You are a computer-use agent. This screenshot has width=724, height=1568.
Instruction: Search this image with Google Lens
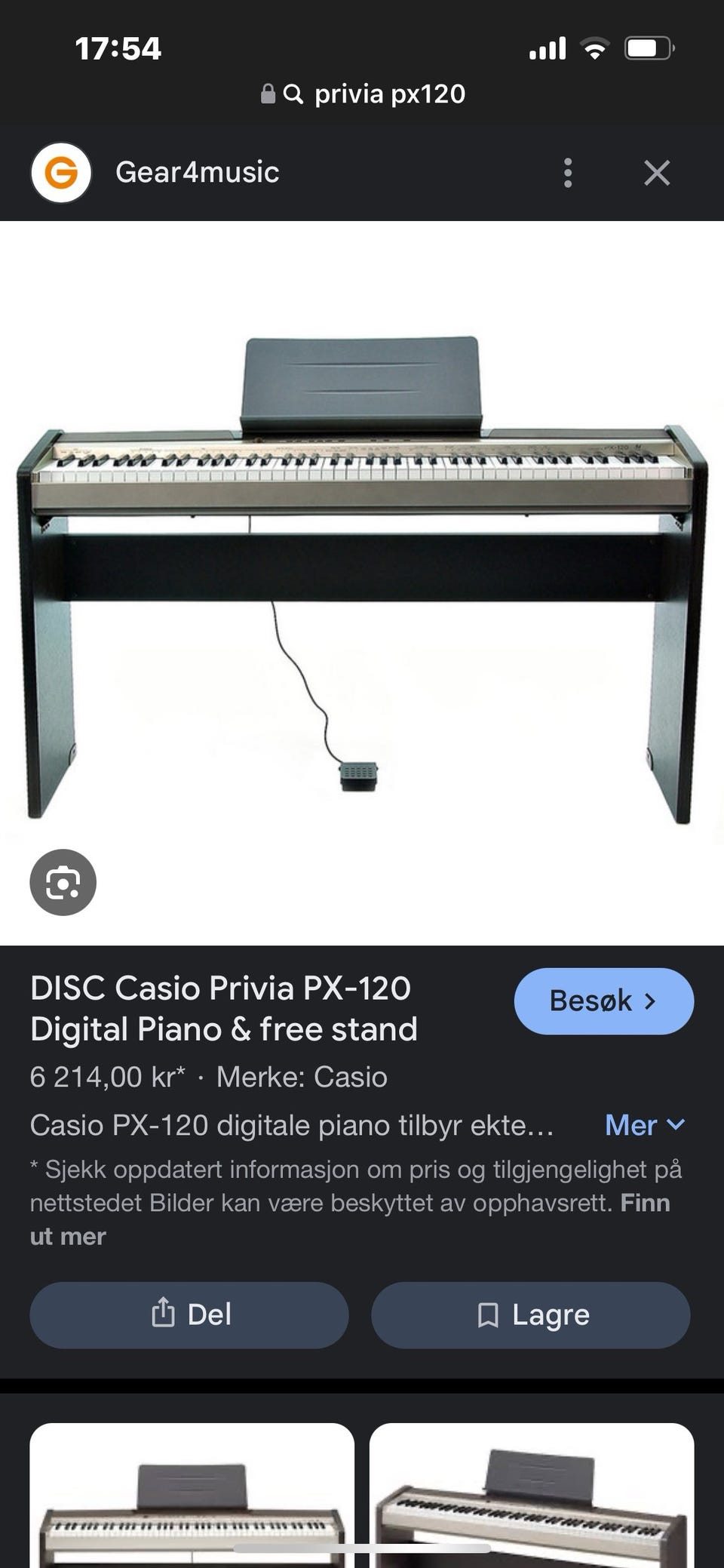63,882
